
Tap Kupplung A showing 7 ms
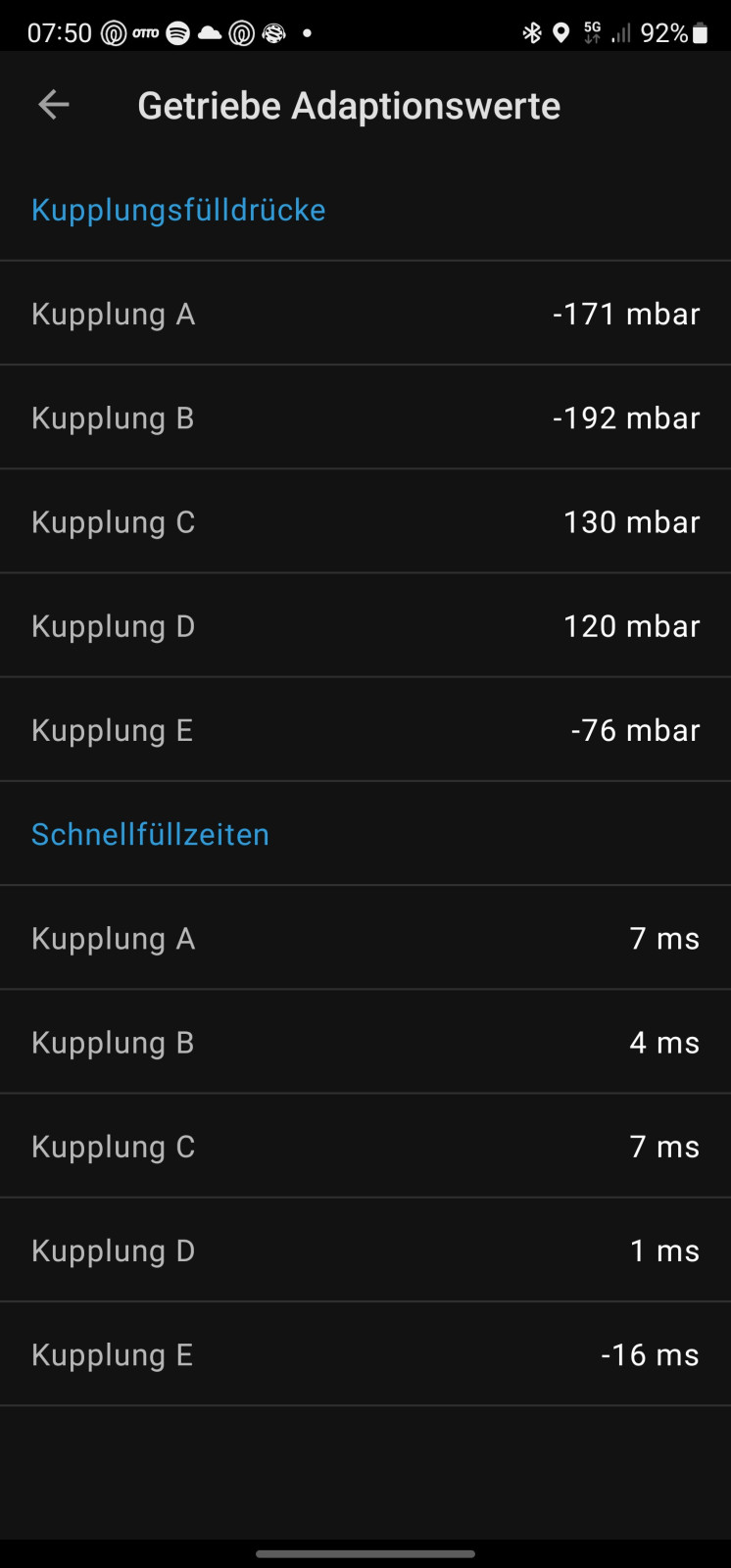pos(365,938)
